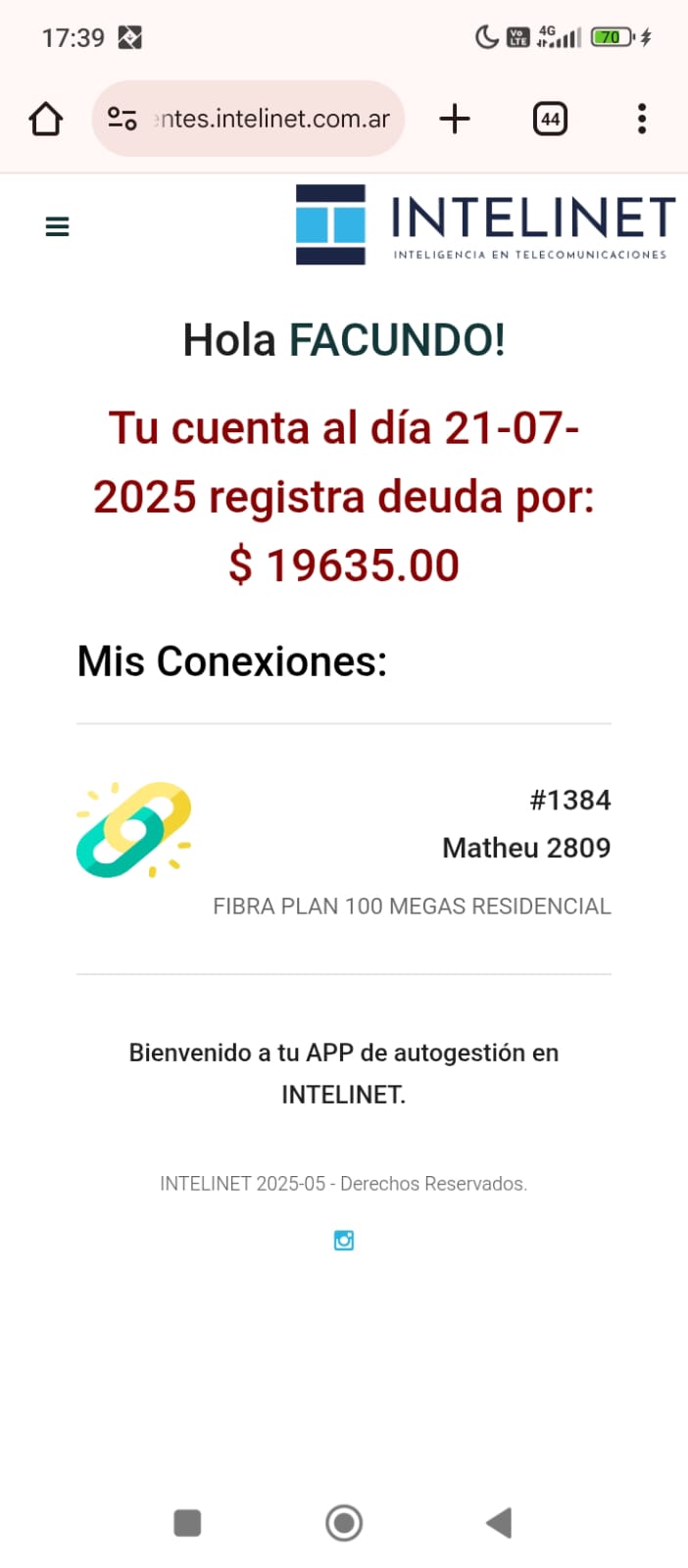Open site settings icon in address bar
The height and width of the screenshot is (1568, 688).
tap(123, 120)
